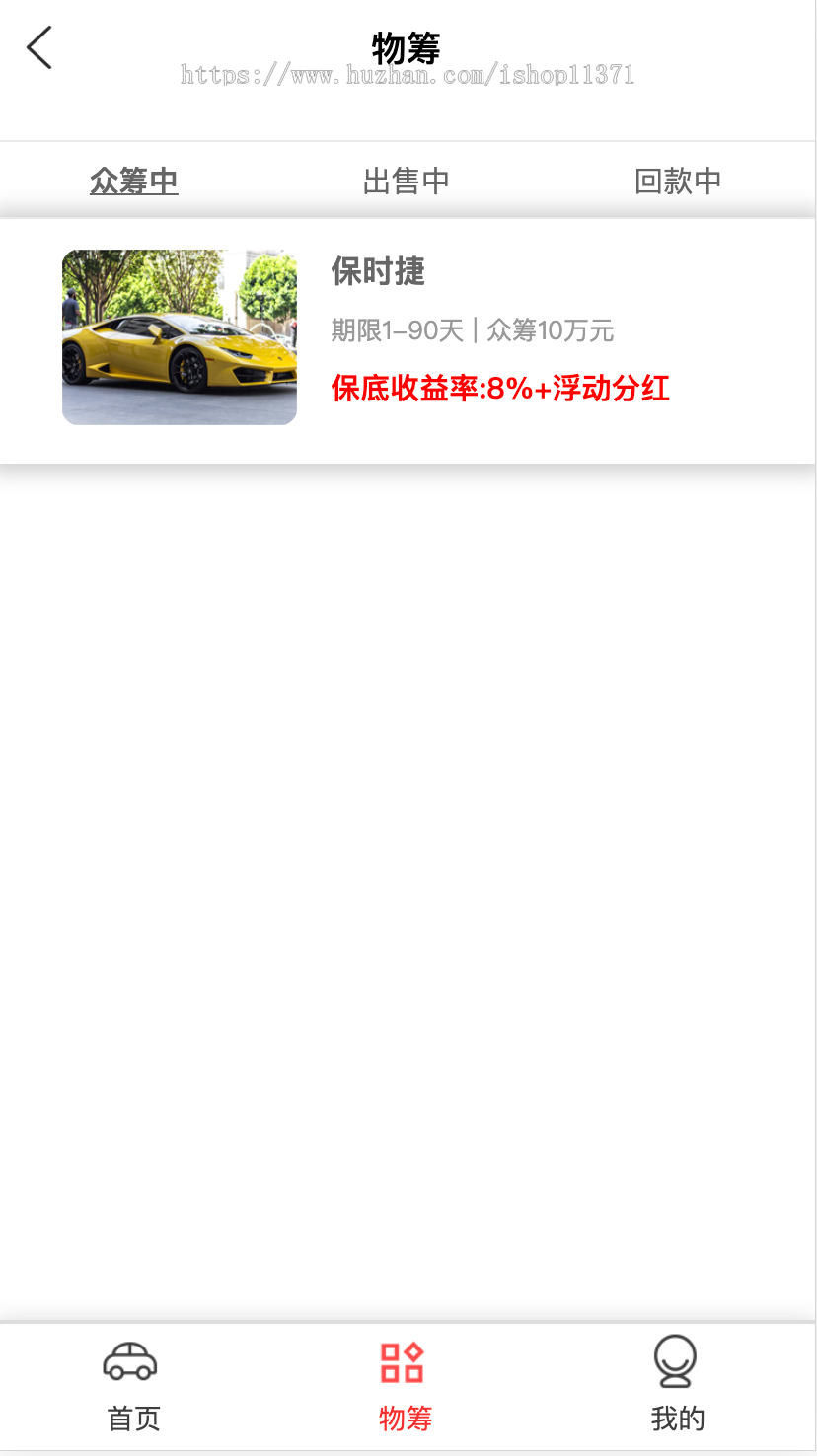Tap the 我的 label in bottom navigation

click(x=676, y=1418)
